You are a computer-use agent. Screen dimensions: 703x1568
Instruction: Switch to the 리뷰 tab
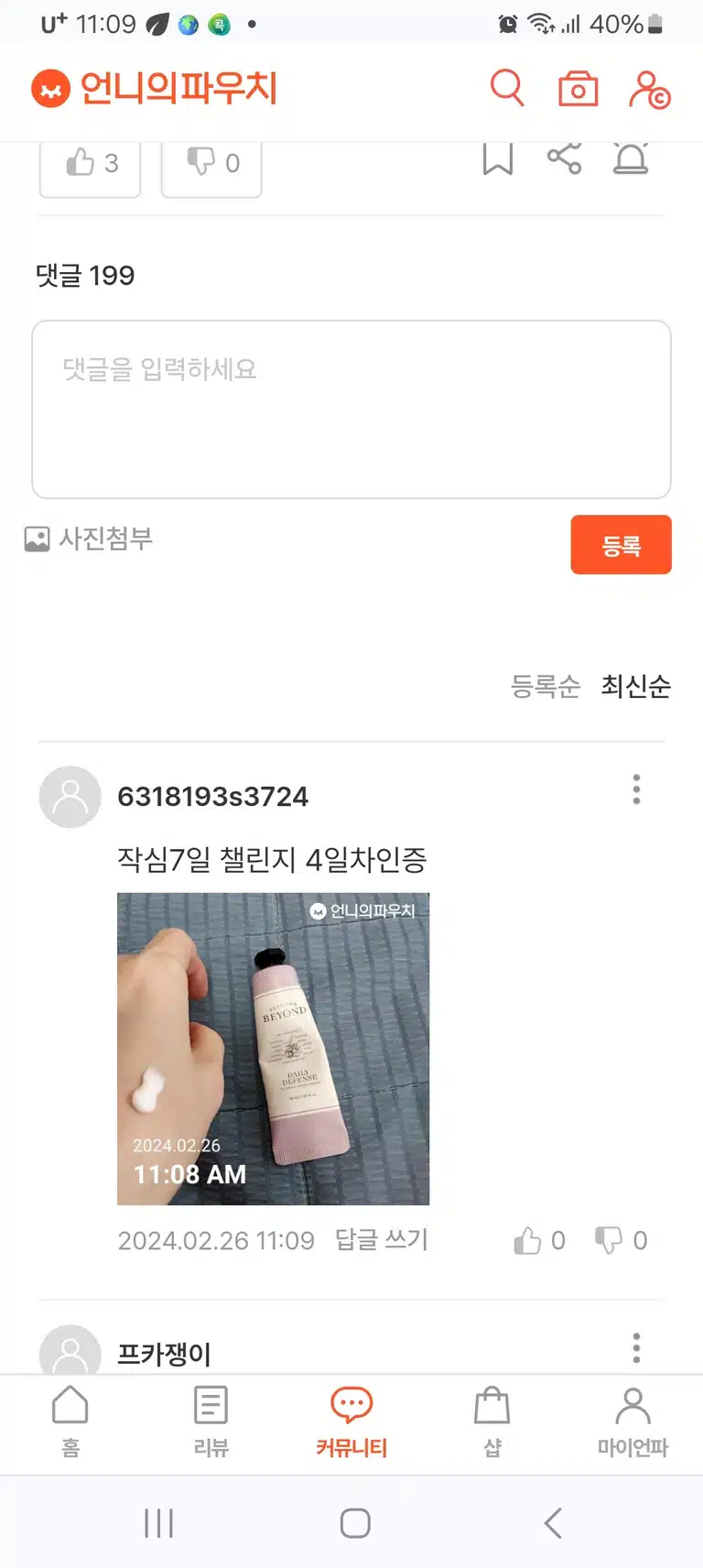pos(211,1422)
